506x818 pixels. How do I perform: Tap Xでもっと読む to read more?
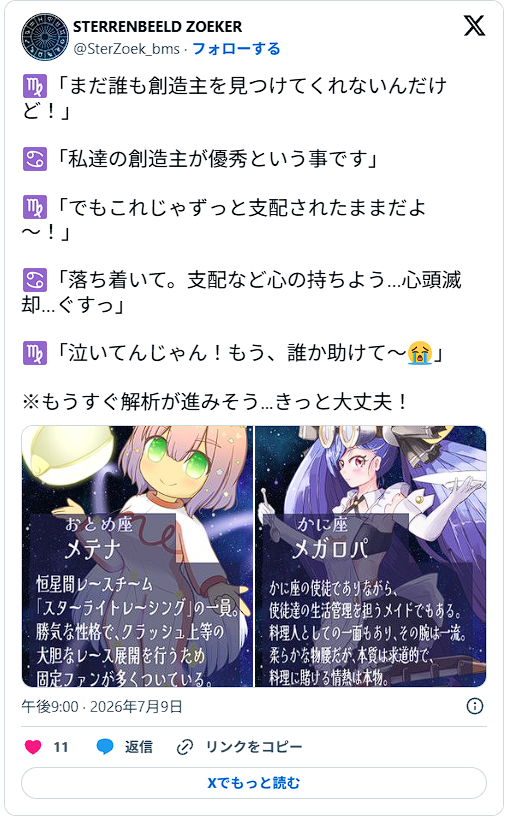point(254,783)
